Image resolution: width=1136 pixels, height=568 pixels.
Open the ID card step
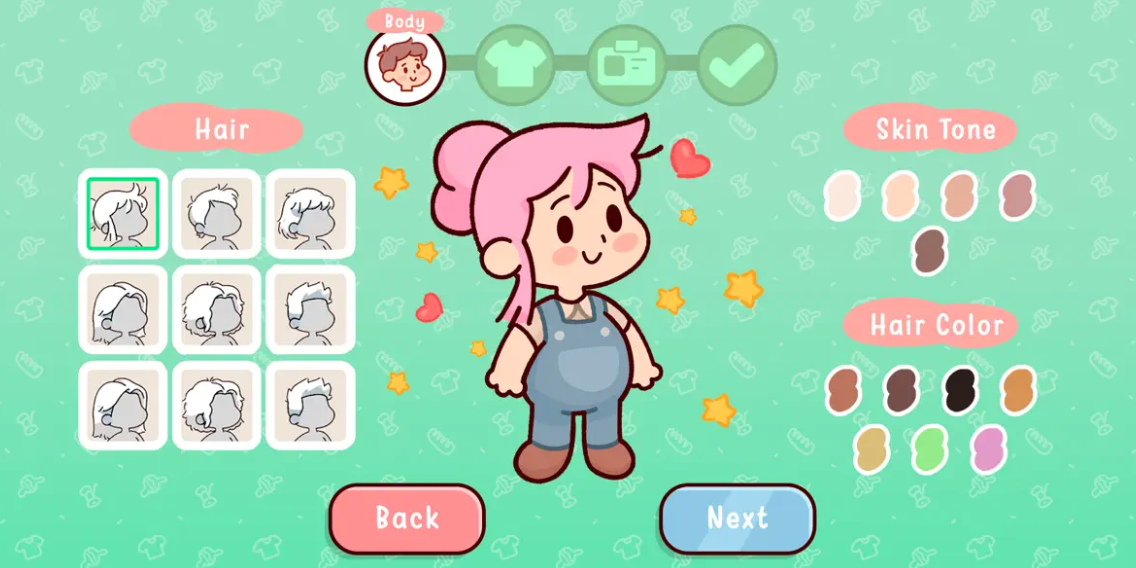coord(626,66)
